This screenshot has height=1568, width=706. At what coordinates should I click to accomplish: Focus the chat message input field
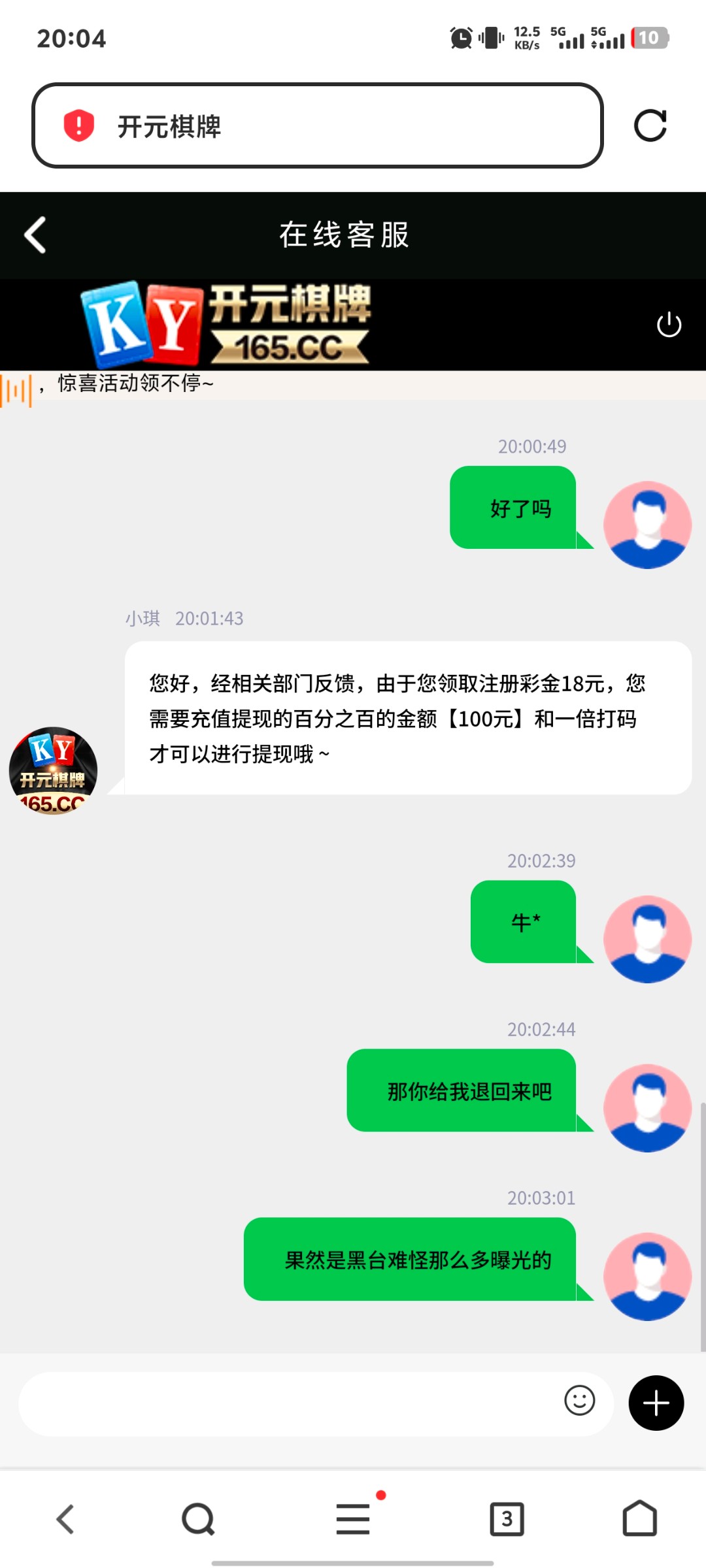pyautogui.click(x=288, y=1402)
